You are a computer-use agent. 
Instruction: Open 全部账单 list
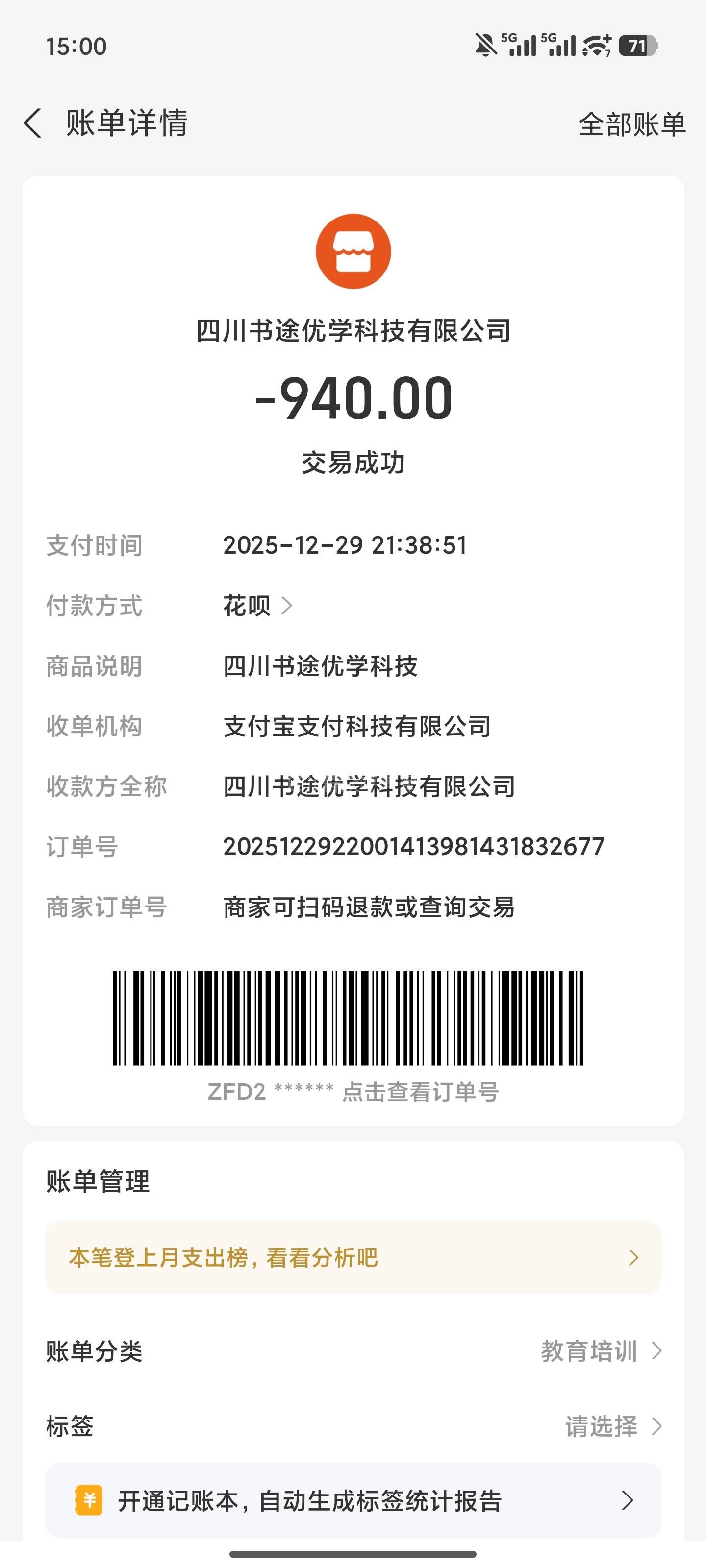(x=631, y=124)
